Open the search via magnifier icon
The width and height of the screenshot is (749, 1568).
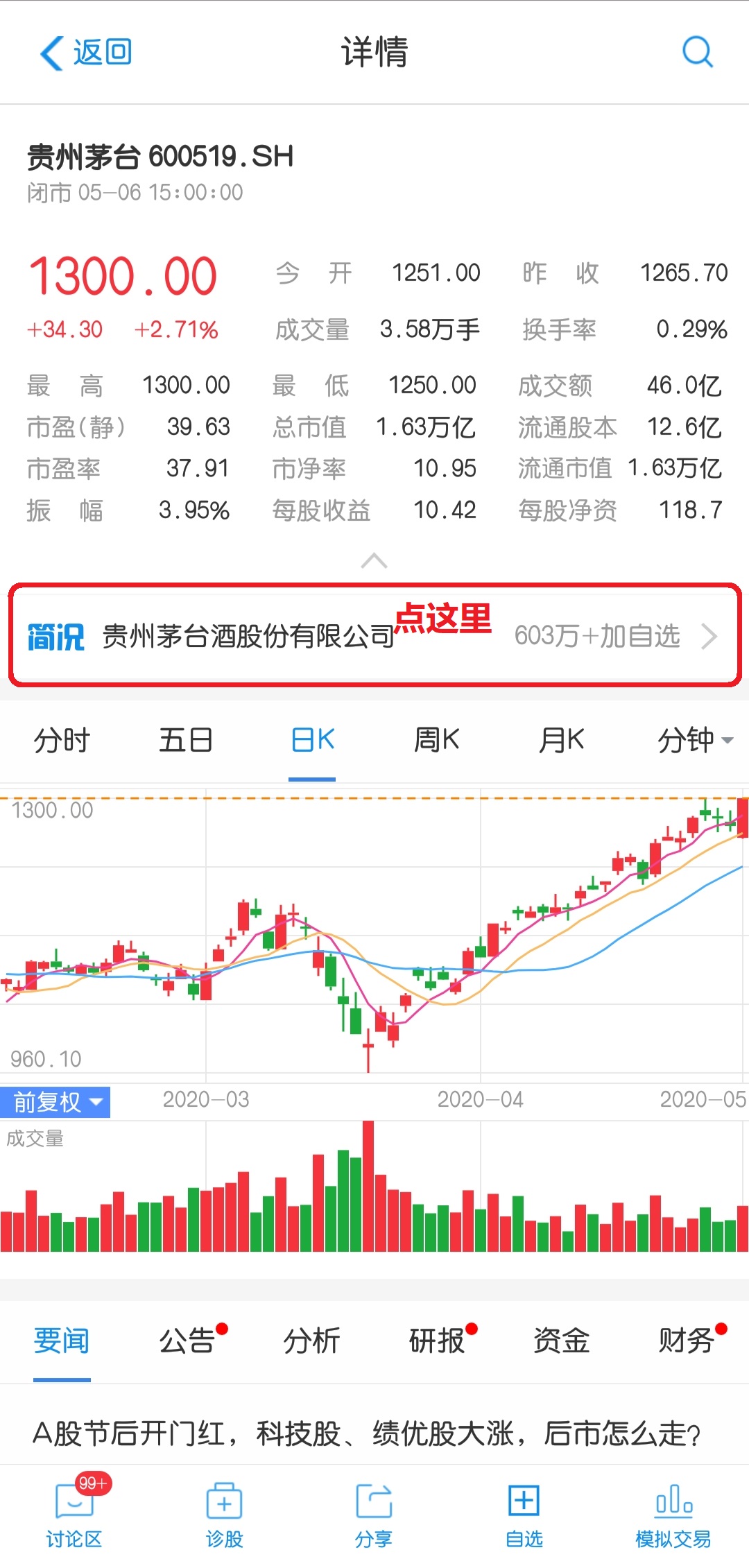click(x=698, y=51)
